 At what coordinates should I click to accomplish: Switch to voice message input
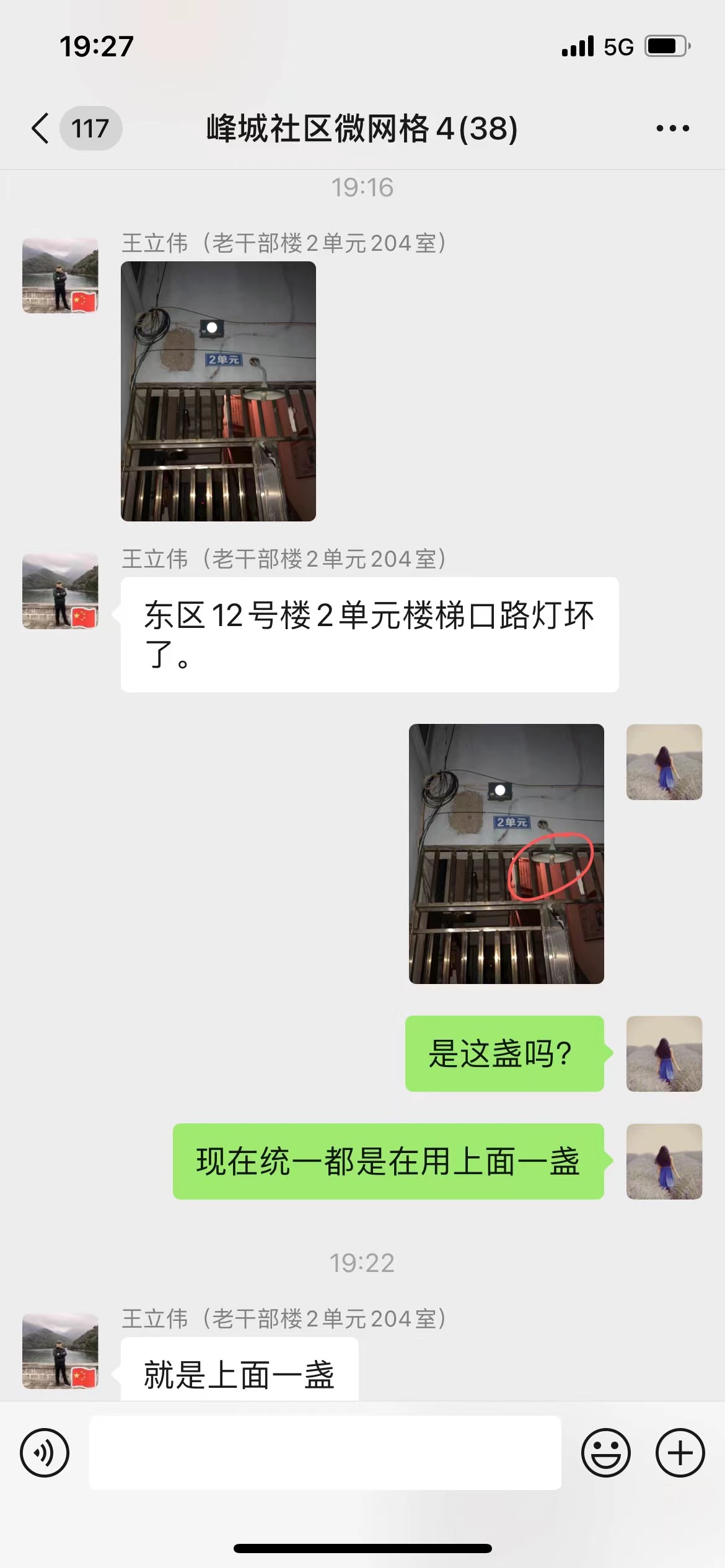click(x=45, y=1452)
